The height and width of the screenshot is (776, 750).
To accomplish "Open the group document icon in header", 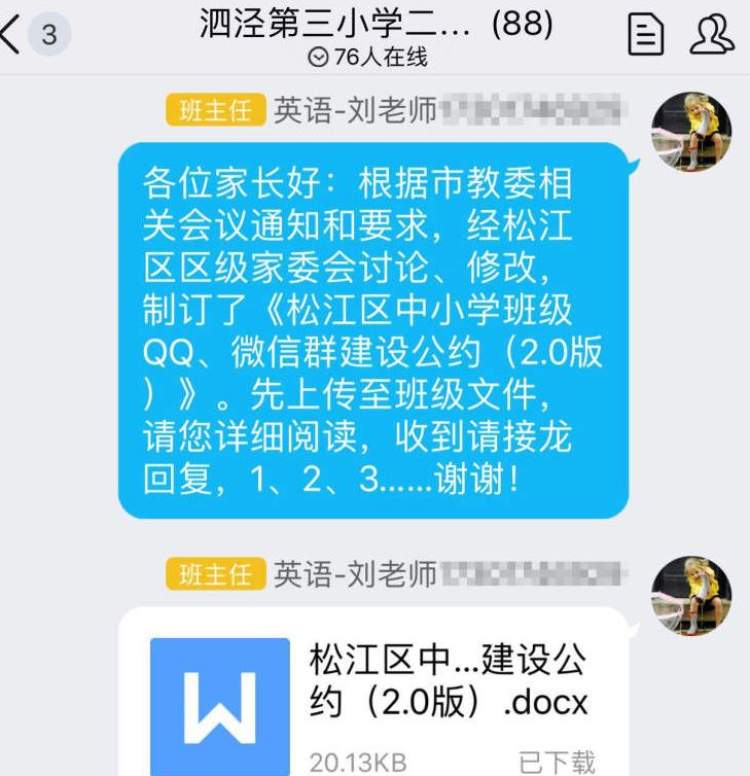I will [x=646, y=35].
